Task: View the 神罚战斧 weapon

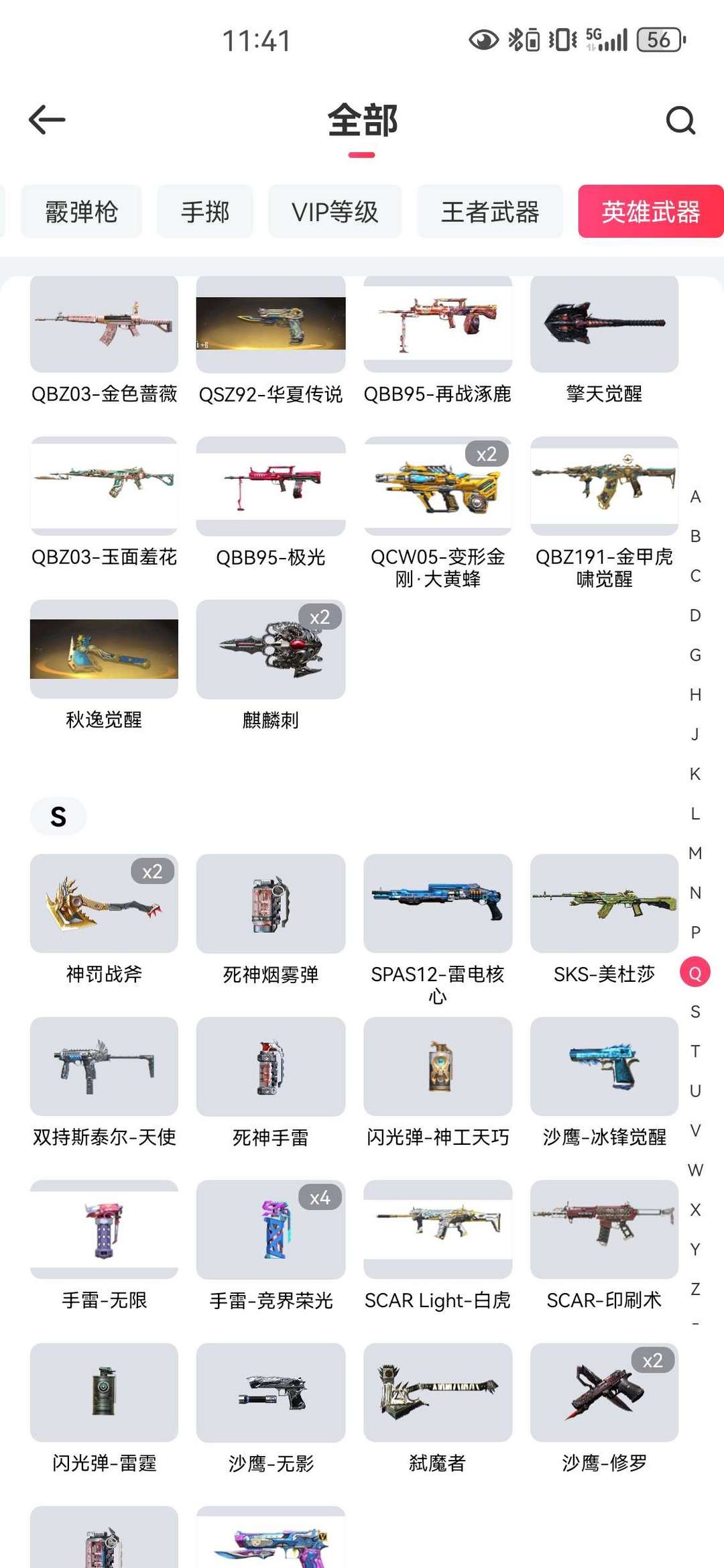Action: 104,903
